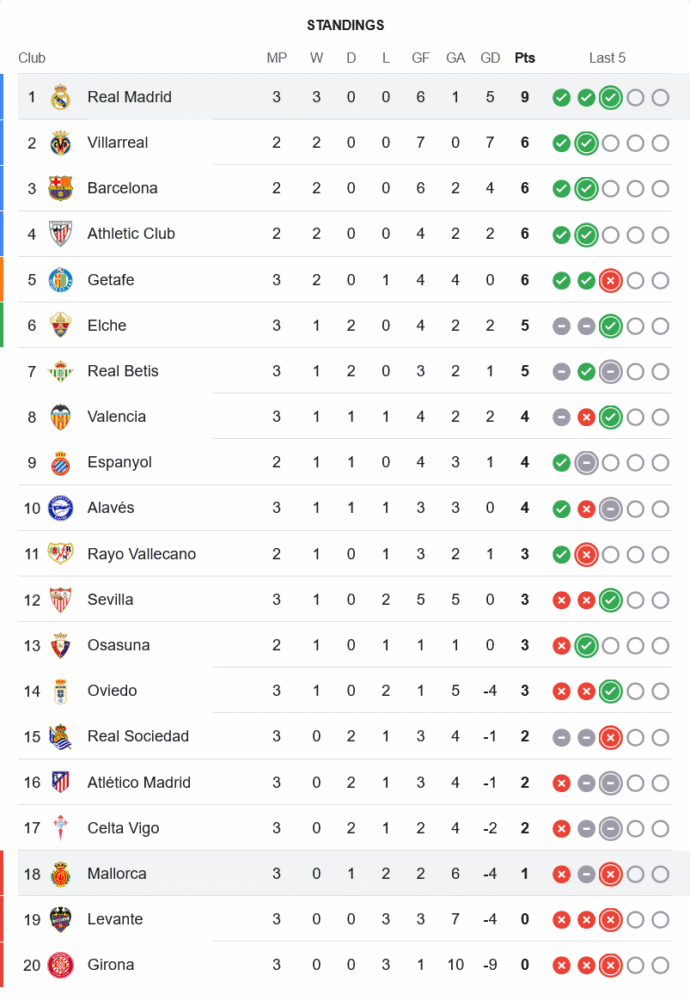View Athletic Club team details

click(131, 234)
